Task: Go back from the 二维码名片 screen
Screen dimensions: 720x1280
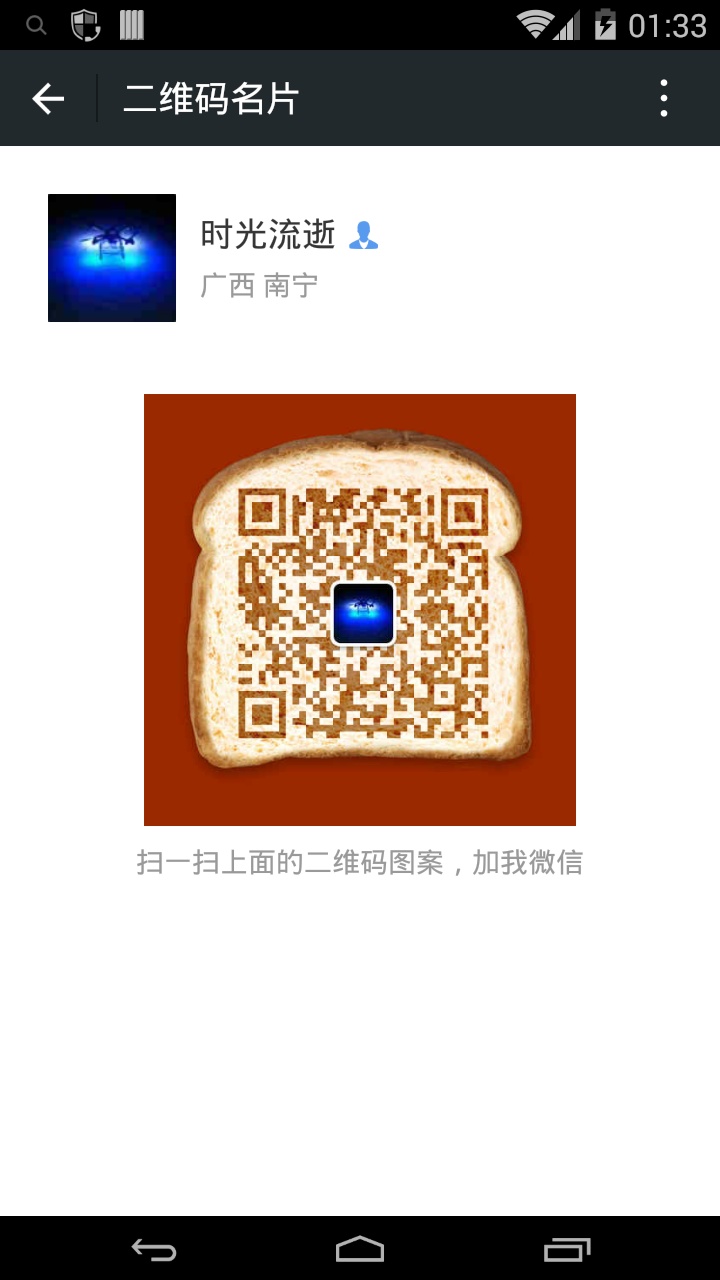Action: pyautogui.click(x=48, y=98)
